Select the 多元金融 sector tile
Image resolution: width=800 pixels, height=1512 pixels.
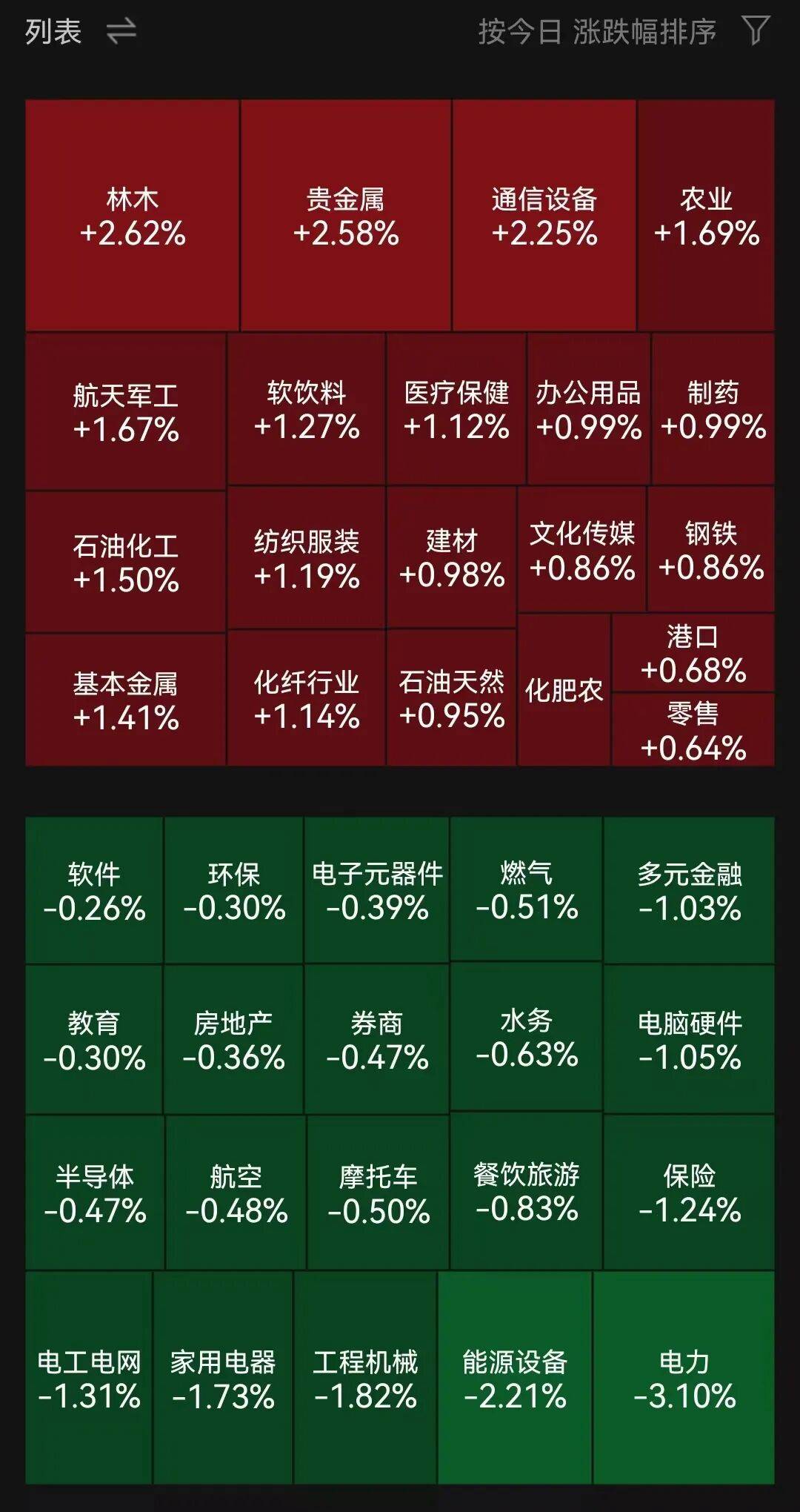point(690,891)
